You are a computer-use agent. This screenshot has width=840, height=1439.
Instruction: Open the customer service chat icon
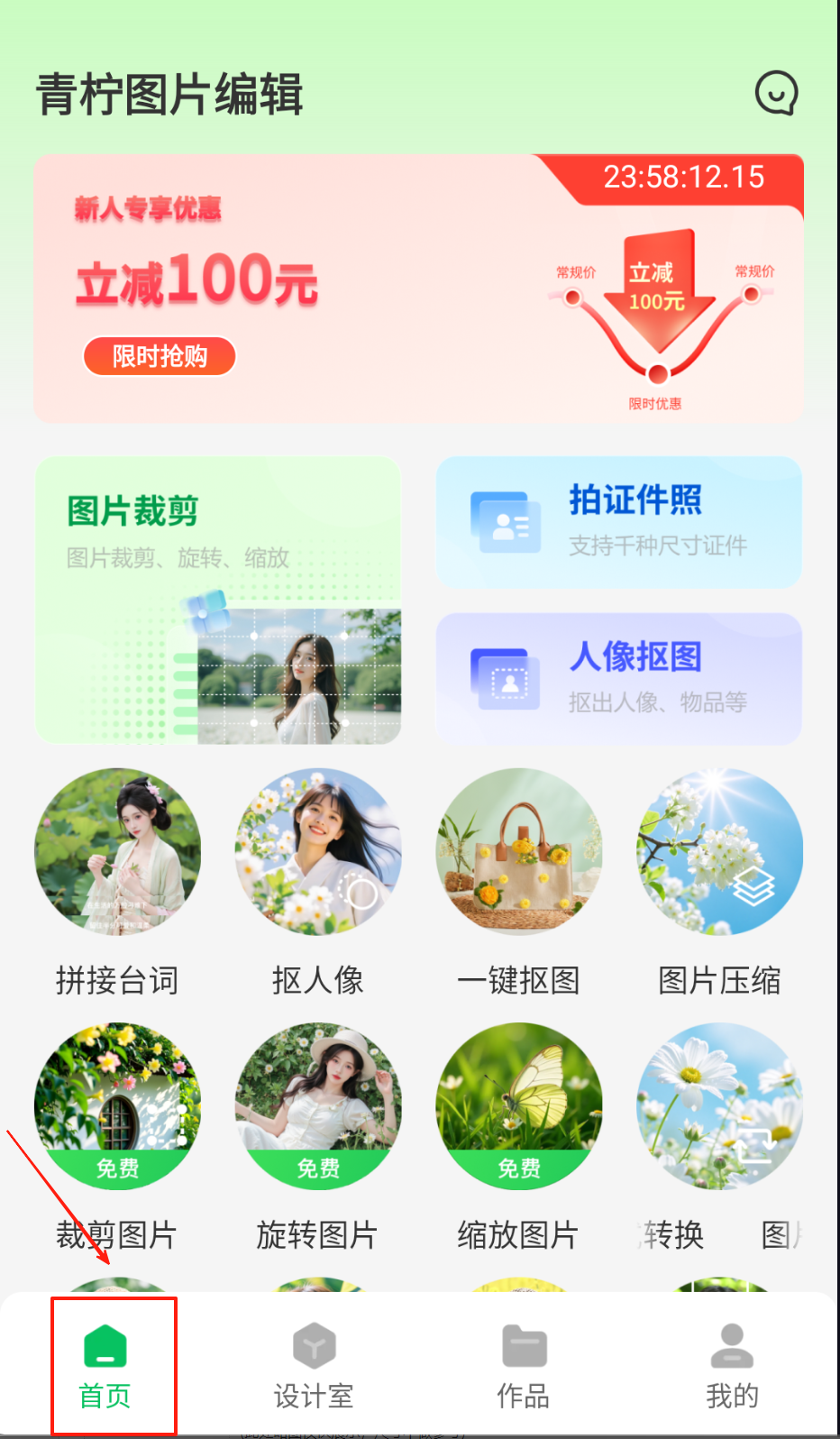click(x=776, y=93)
